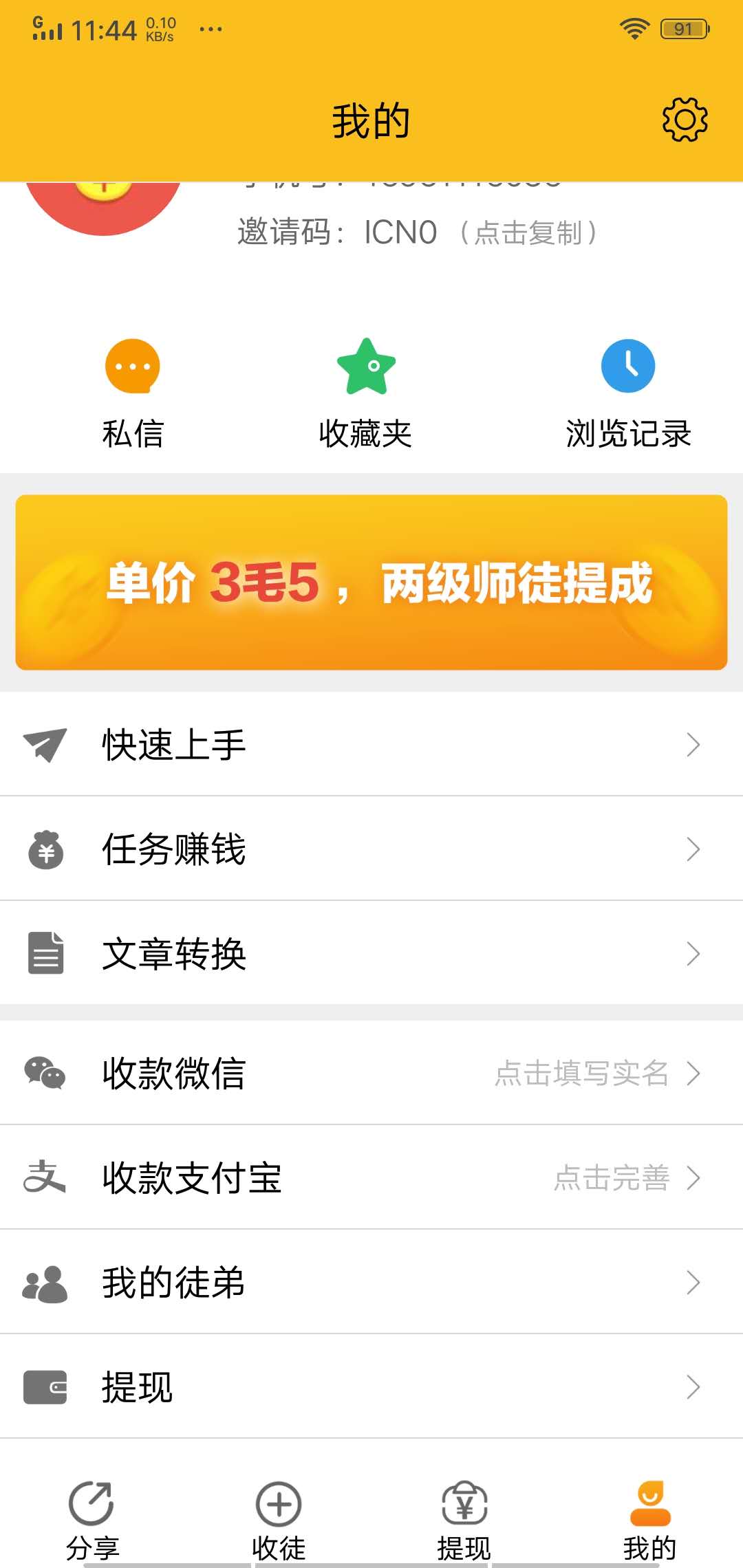Tap the 任务赚钱 money bag icon
The image size is (743, 1568).
(45, 849)
